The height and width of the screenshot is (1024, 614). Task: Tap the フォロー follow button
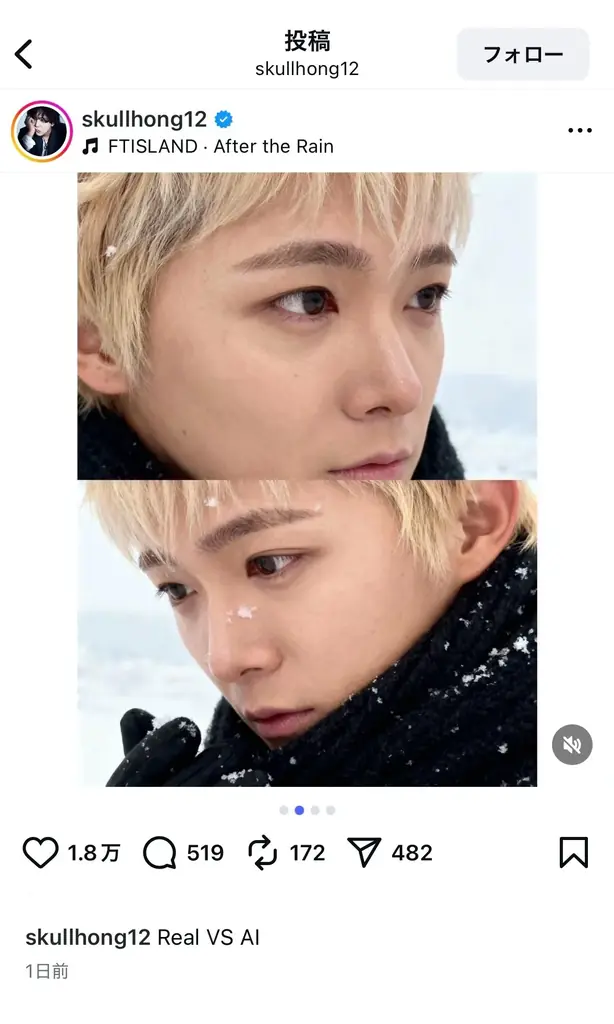(x=523, y=54)
